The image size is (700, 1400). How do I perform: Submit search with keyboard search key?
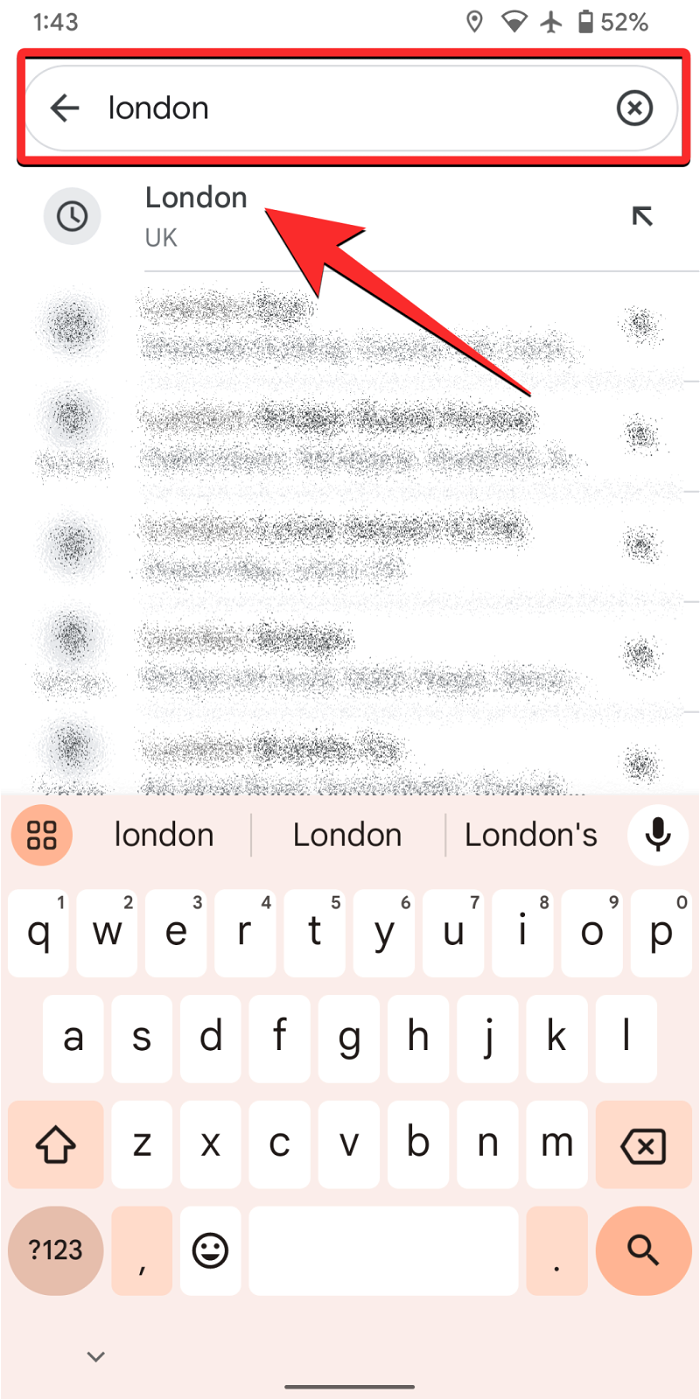(x=642, y=1249)
